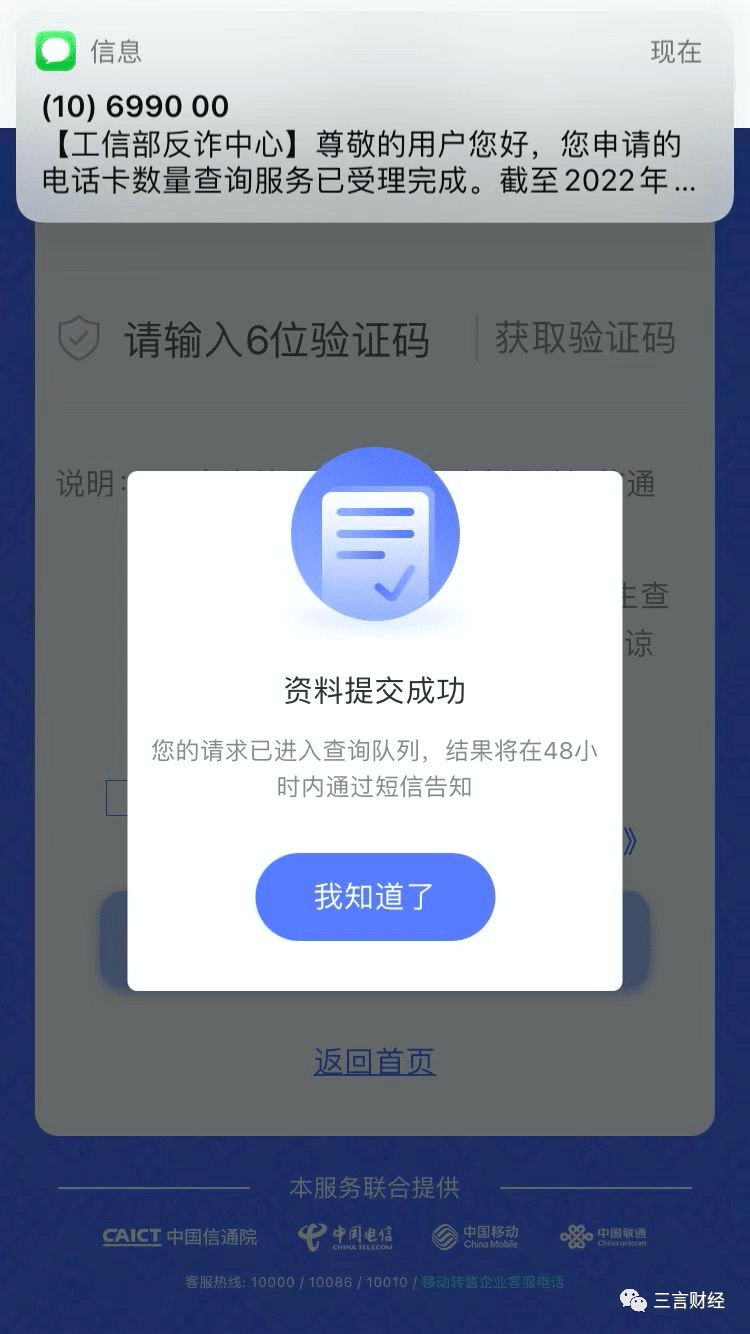Tap the 我知道了 button

[375, 896]
